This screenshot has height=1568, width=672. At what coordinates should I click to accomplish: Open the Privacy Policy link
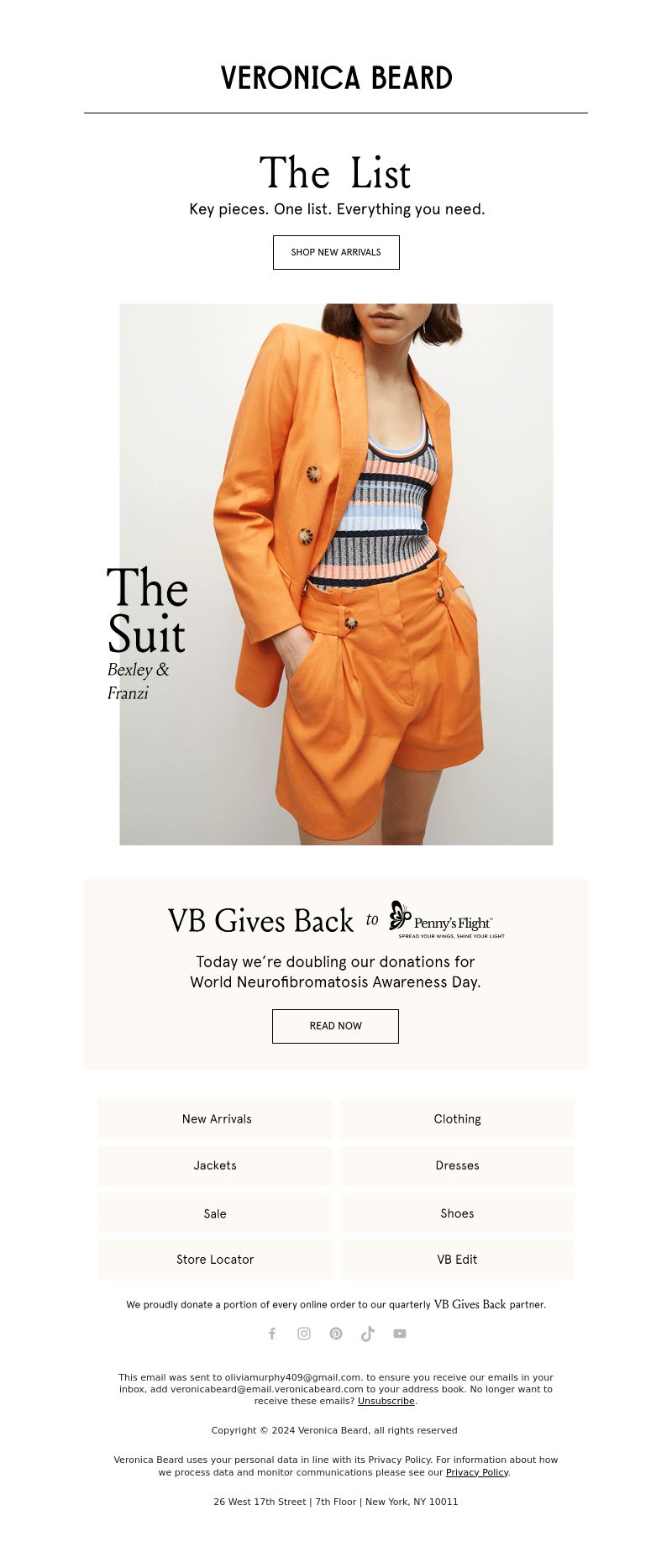pos(476,1472)
